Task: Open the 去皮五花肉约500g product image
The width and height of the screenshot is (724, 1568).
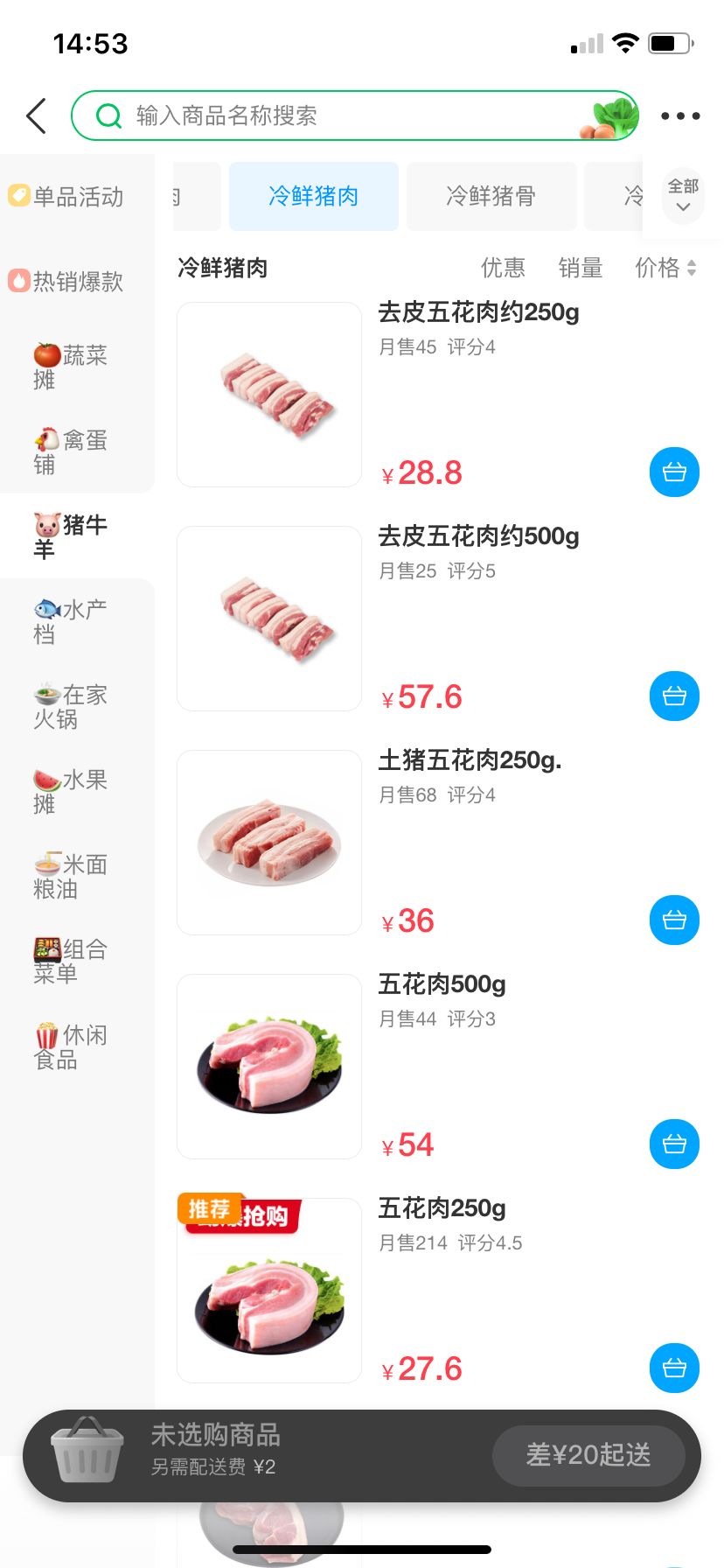Action: click(x=269, y=619)
